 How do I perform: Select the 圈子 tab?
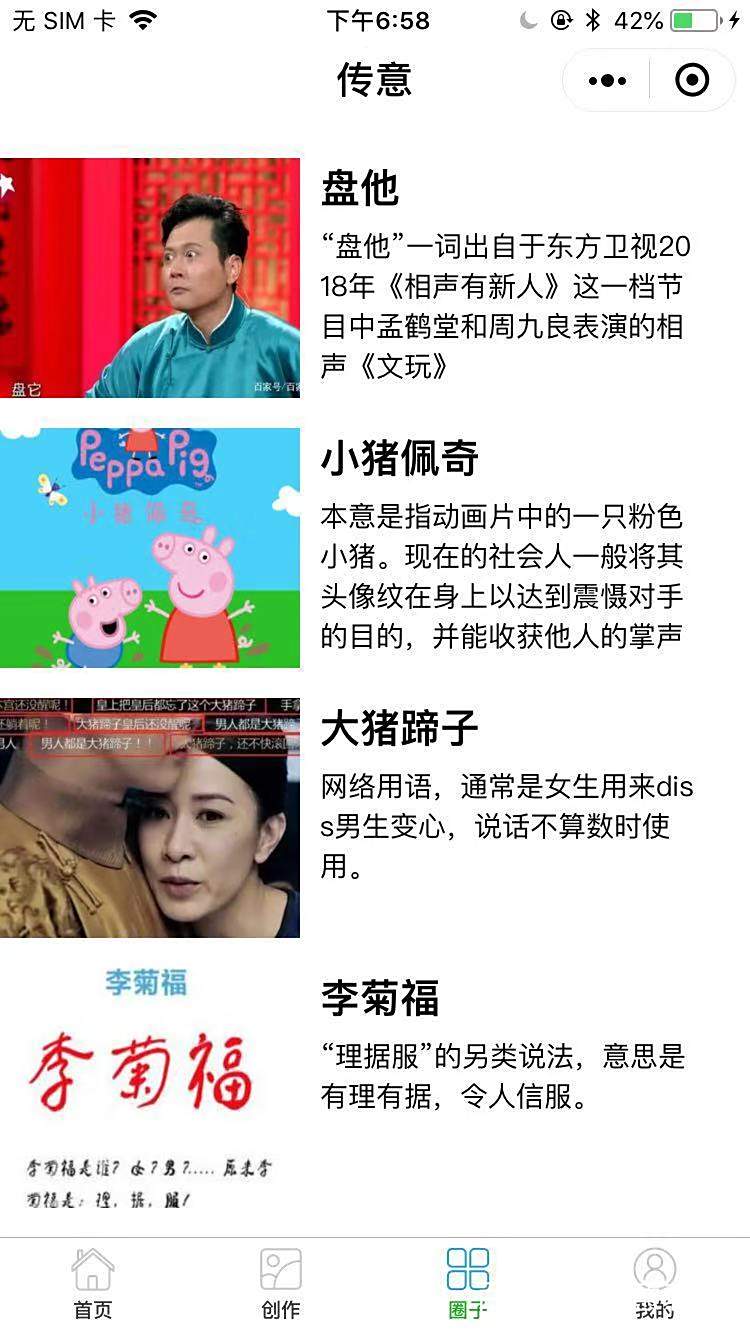point(468,1283)
